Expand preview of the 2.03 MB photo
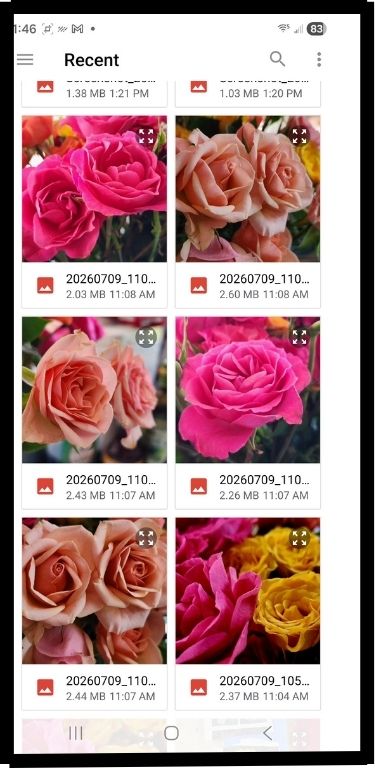The width and height of the screenshot is (375, 768). pyautogui.click(x=146, y=136)
